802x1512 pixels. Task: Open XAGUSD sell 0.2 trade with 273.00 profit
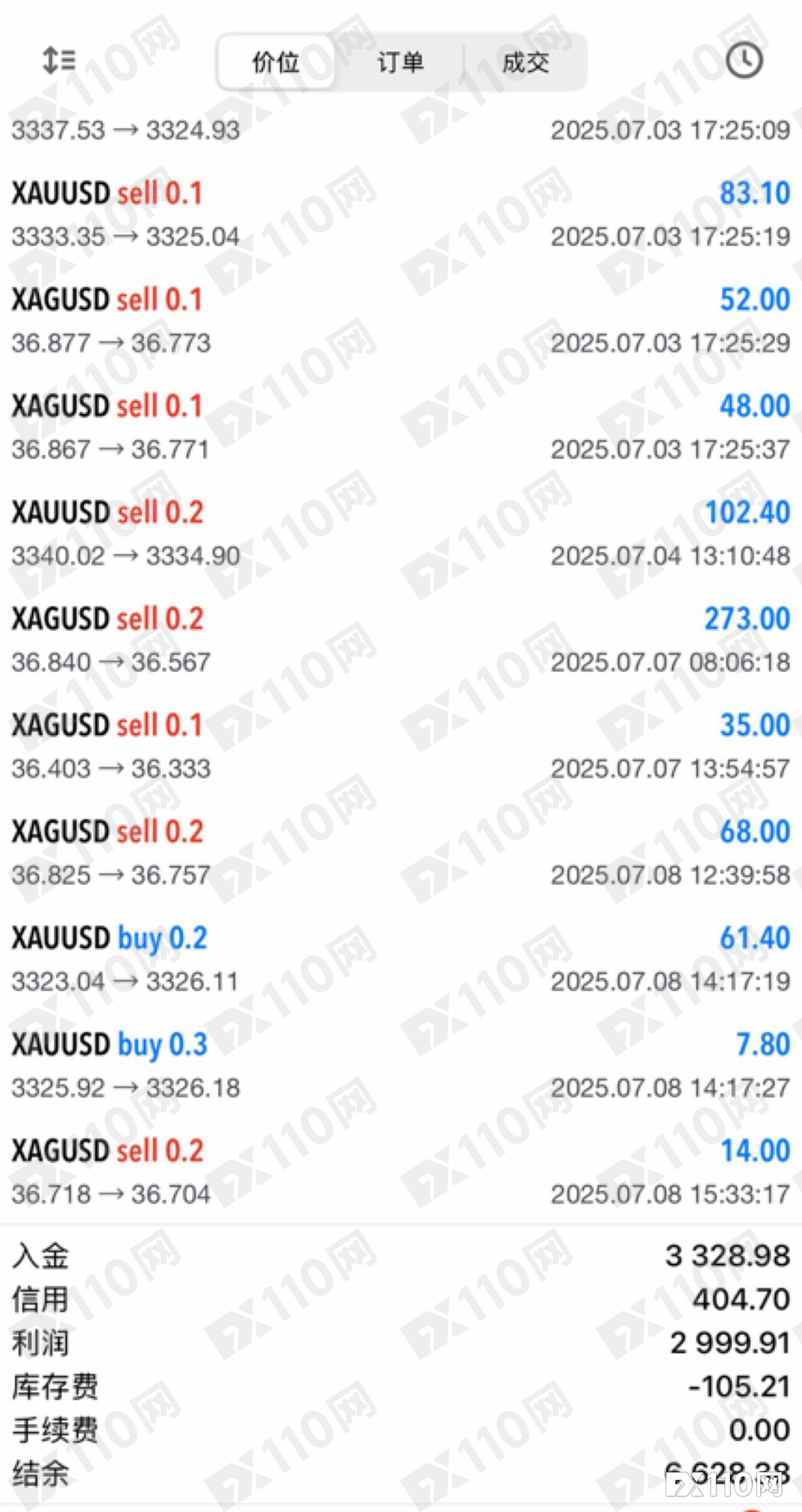pyautogui.click(x=401, y=640)
